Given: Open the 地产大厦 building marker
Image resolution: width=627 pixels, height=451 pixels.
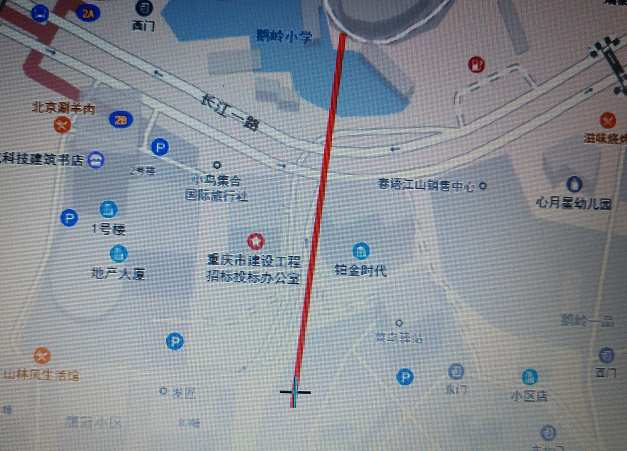Looking at the screenshot, I should (118, 254).
